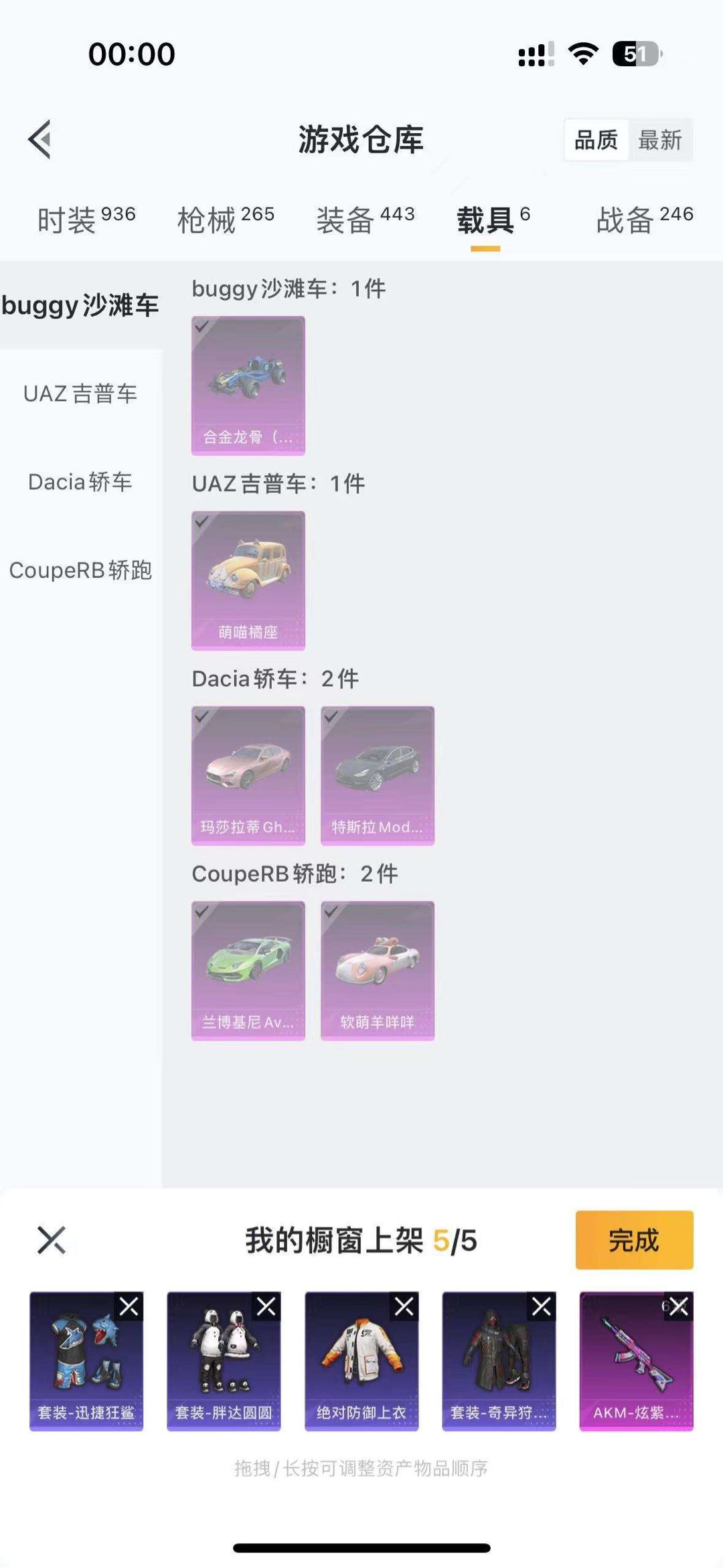Switch to the 战备 tab
Viewport: 723px width, 1568px height.
(645, 220)
